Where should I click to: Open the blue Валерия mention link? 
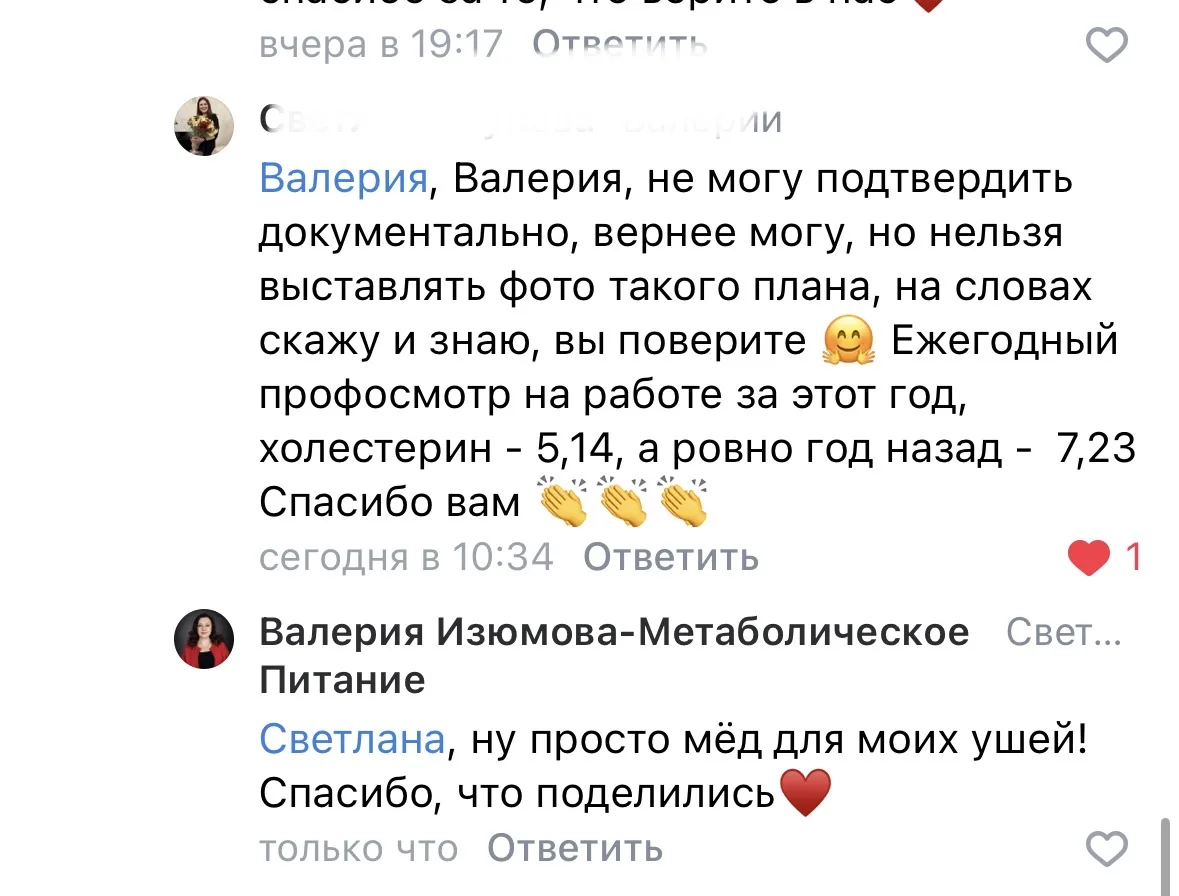pyautogui.click(x=343, y=180)
